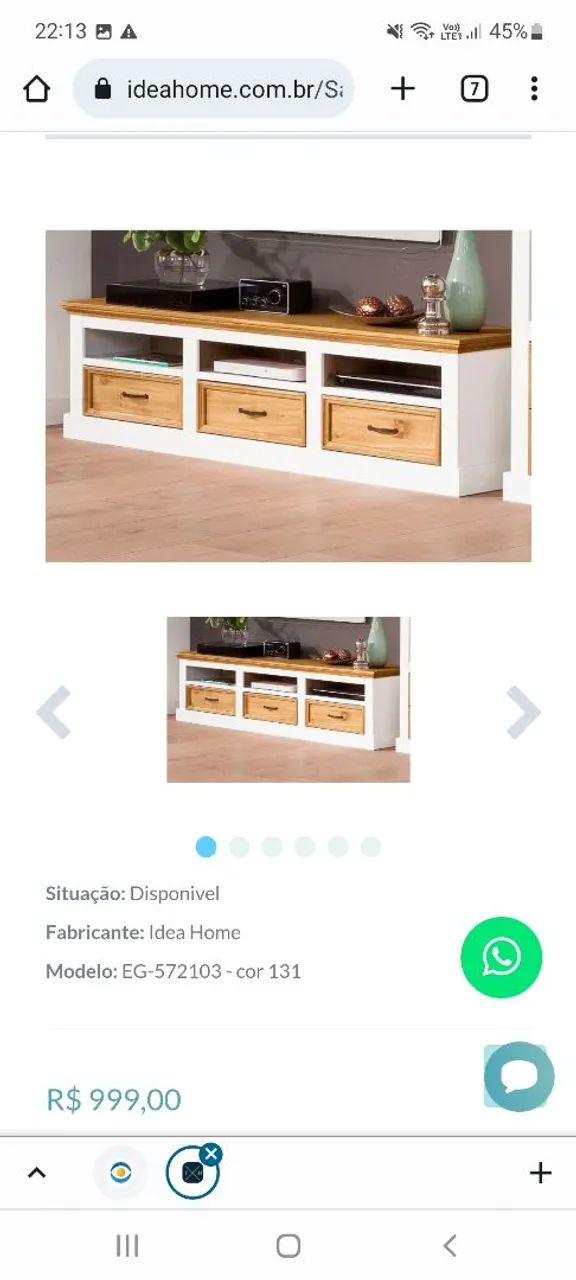Expand the bottom tab strip with the up chevron
This screenshot has width=576, height=1280.
pyautogui.click(x=36, y=1173)
